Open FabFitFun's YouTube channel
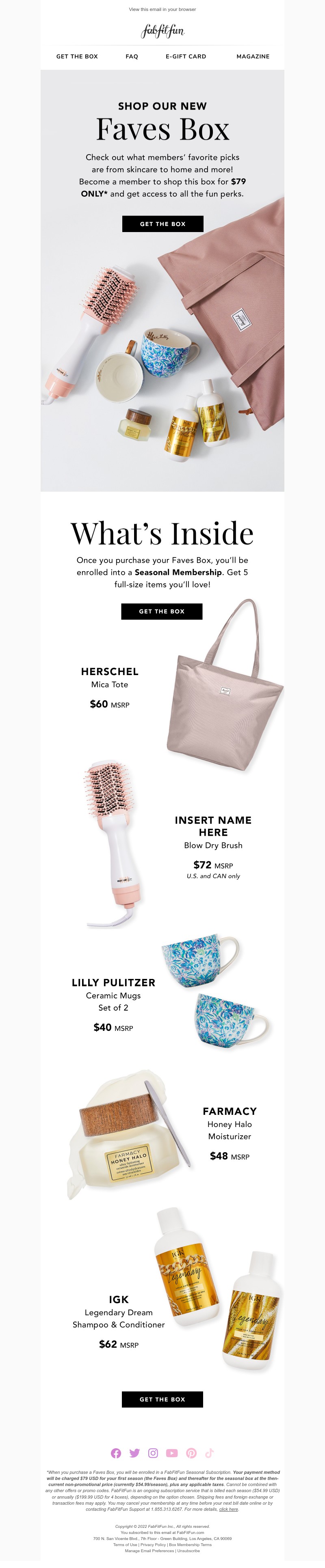Viewport: 325px width, 1568px height. coord(172,1453)
